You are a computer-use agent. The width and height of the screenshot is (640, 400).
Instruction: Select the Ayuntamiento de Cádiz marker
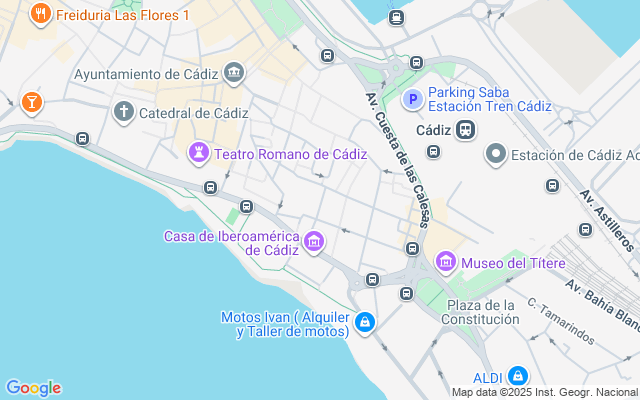coord(235,72)
